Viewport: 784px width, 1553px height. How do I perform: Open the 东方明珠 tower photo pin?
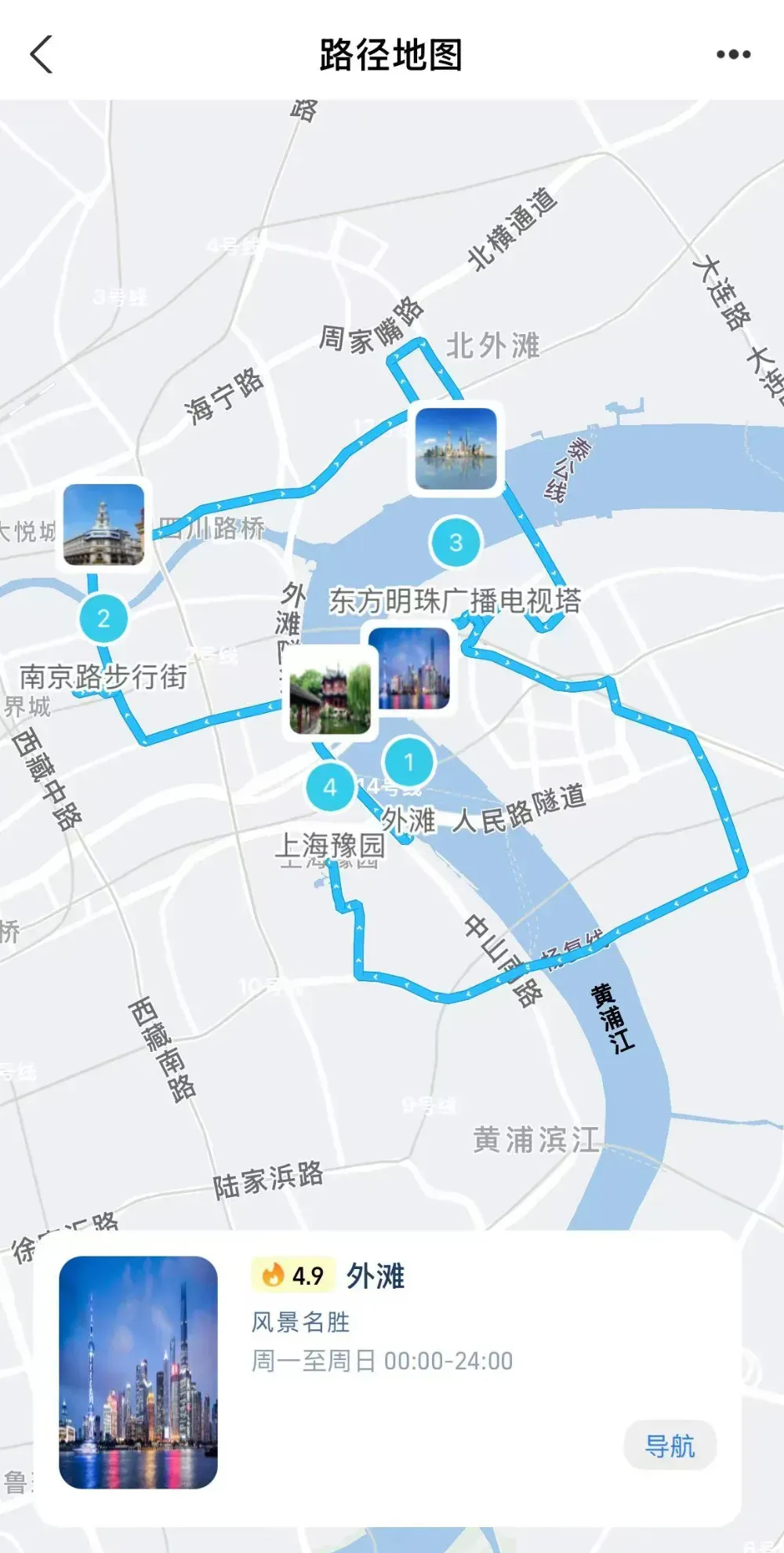(x=456, y=449)
